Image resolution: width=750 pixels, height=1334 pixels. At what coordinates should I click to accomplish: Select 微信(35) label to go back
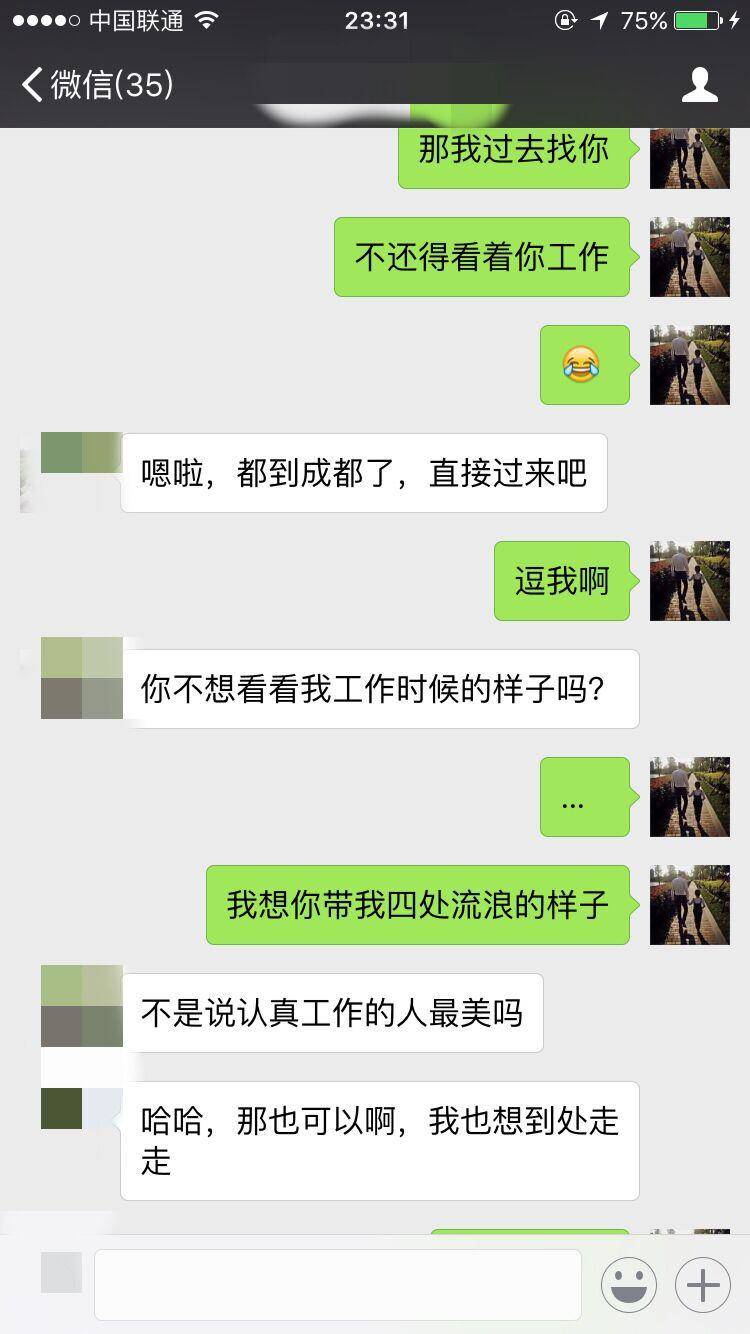[110, 84]
